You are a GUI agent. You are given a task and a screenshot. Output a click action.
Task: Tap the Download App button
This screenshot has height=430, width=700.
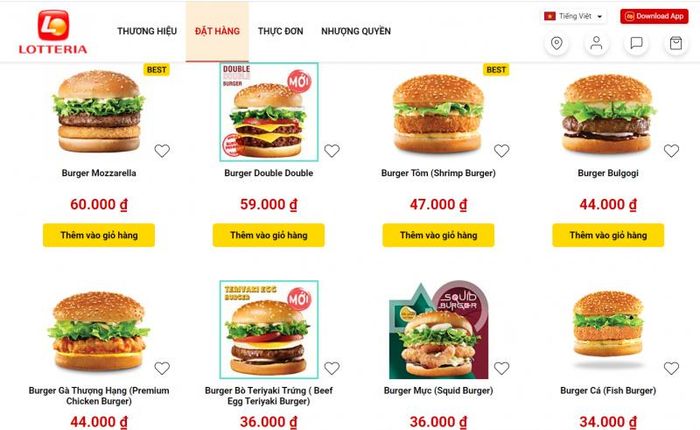pyautogui.click(x=655, y=16)
